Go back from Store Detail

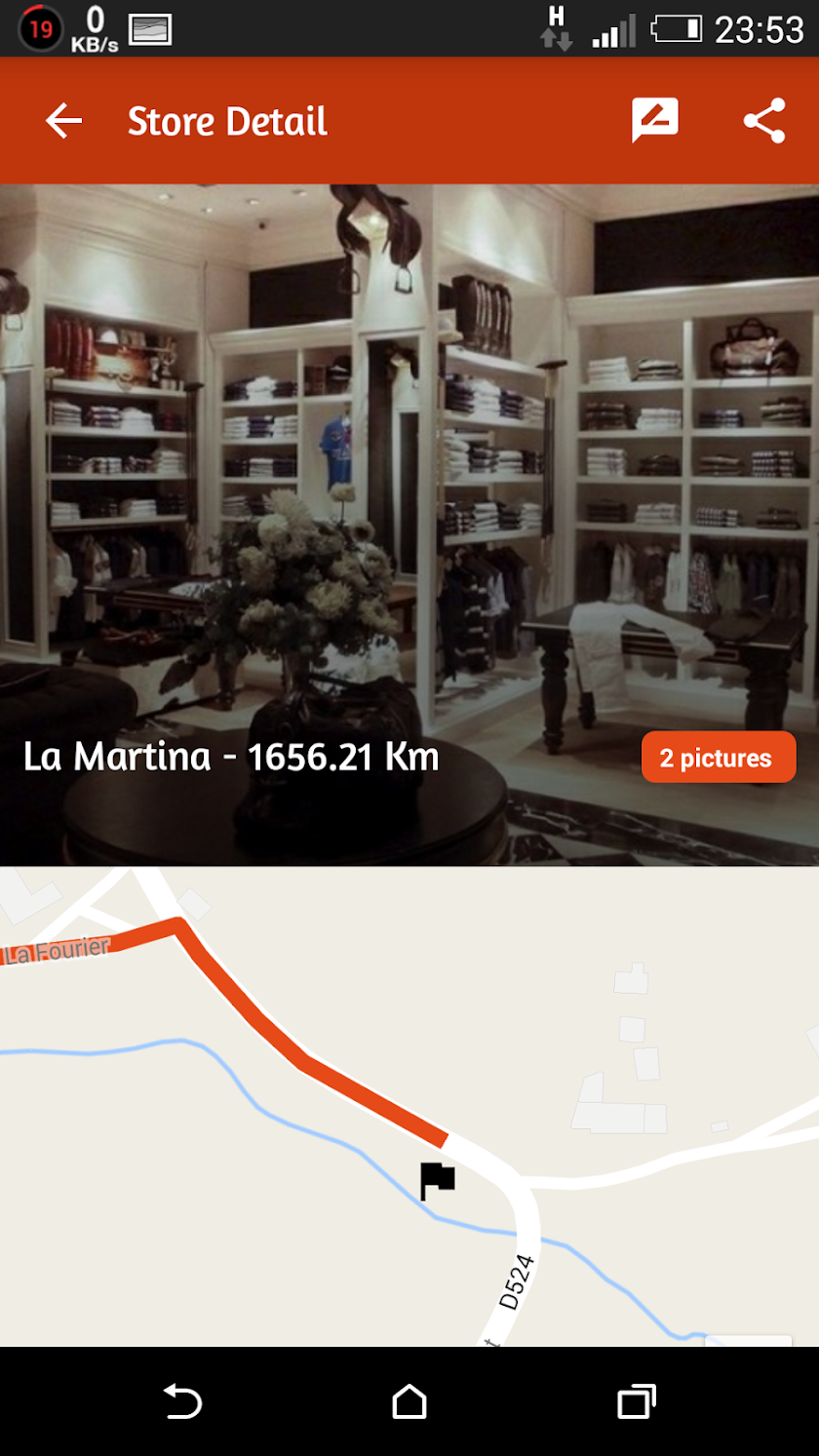click(63, 121)
